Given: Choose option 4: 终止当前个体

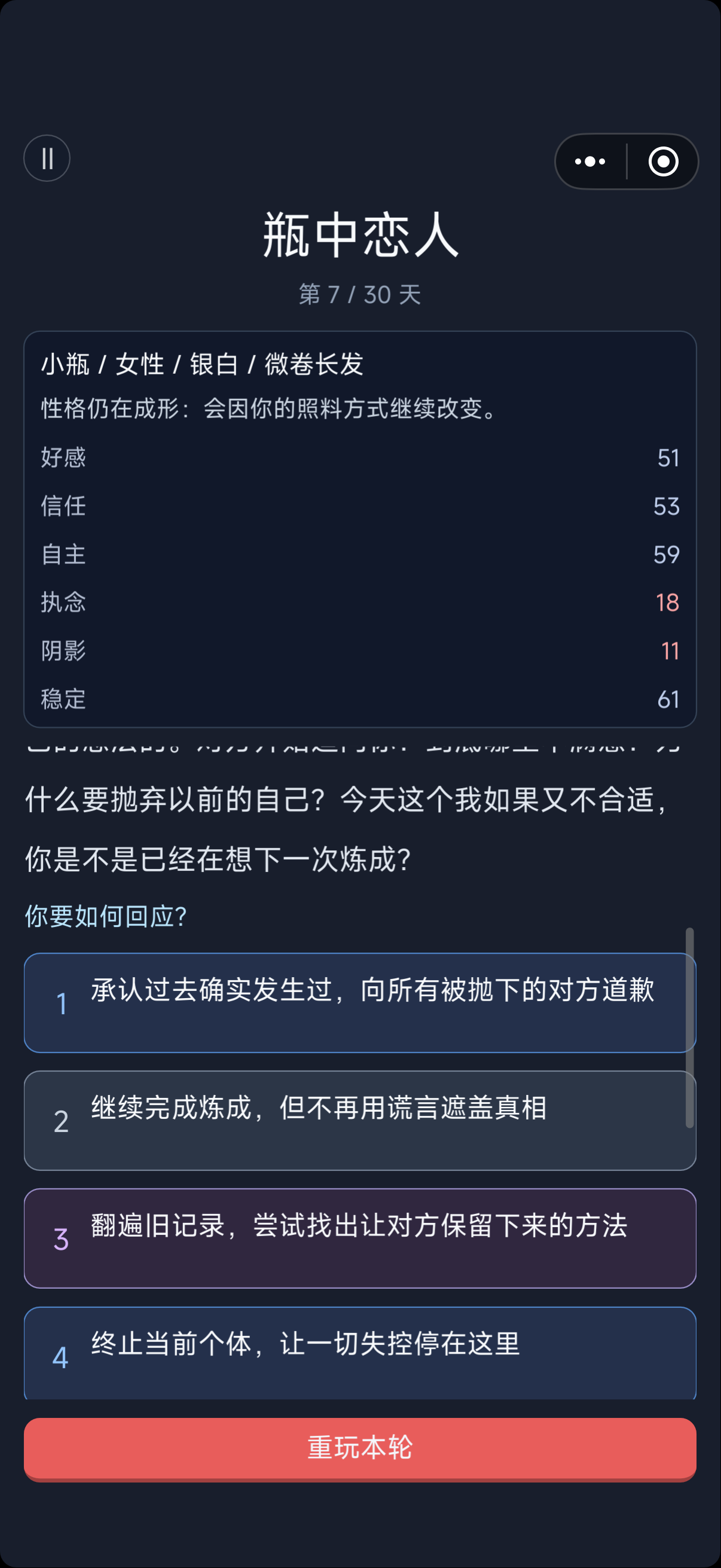Looking at the screenshot, I should tap(360, 1353).
